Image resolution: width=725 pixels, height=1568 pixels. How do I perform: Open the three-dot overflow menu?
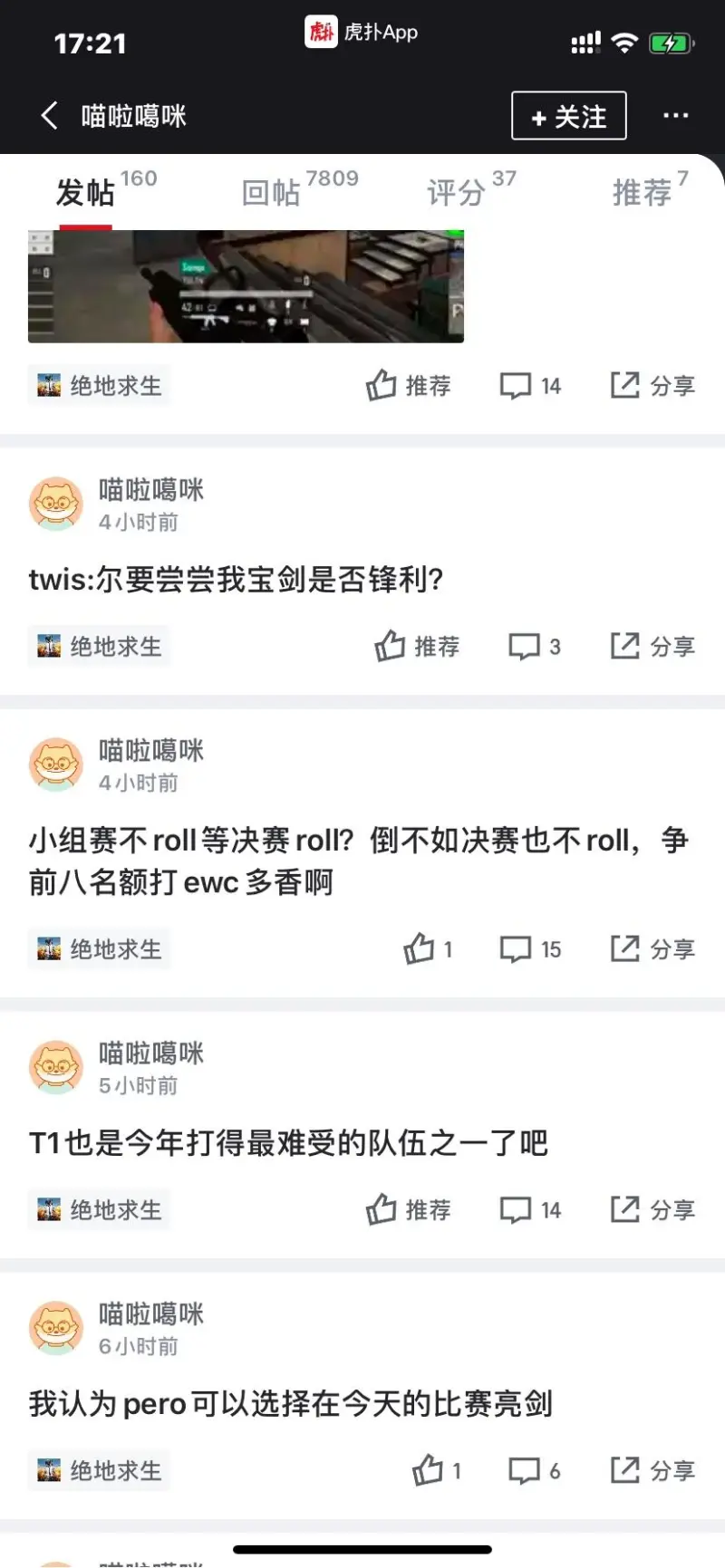point(675,116)
